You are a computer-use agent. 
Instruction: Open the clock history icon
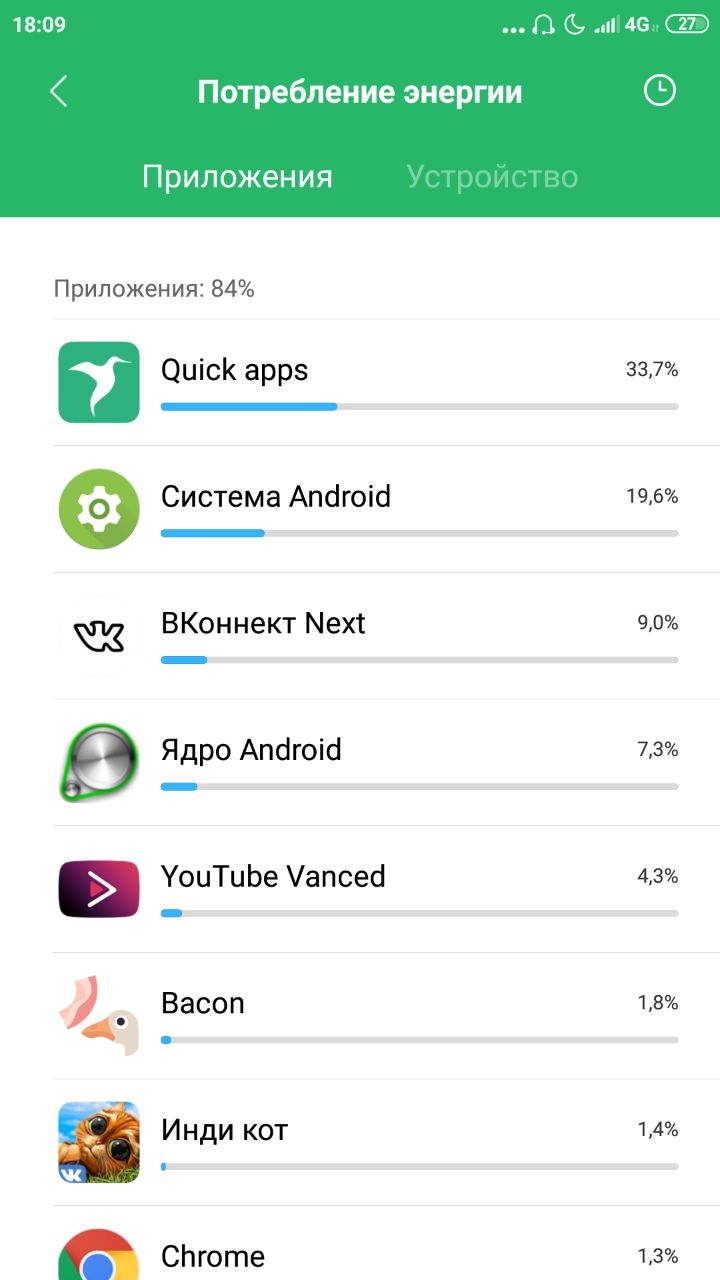(x=659, y=90)
